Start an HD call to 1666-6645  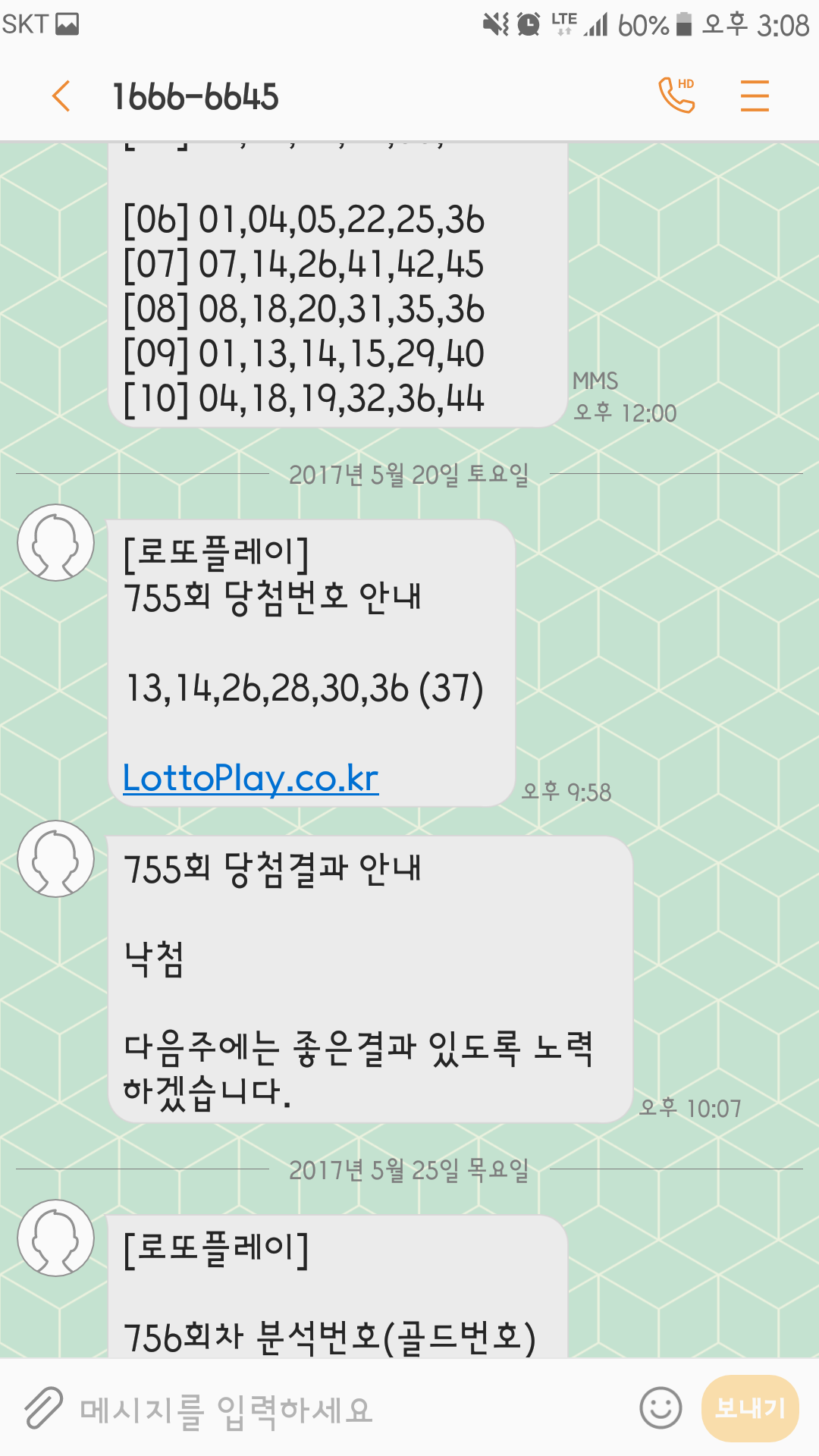[676, 96]
